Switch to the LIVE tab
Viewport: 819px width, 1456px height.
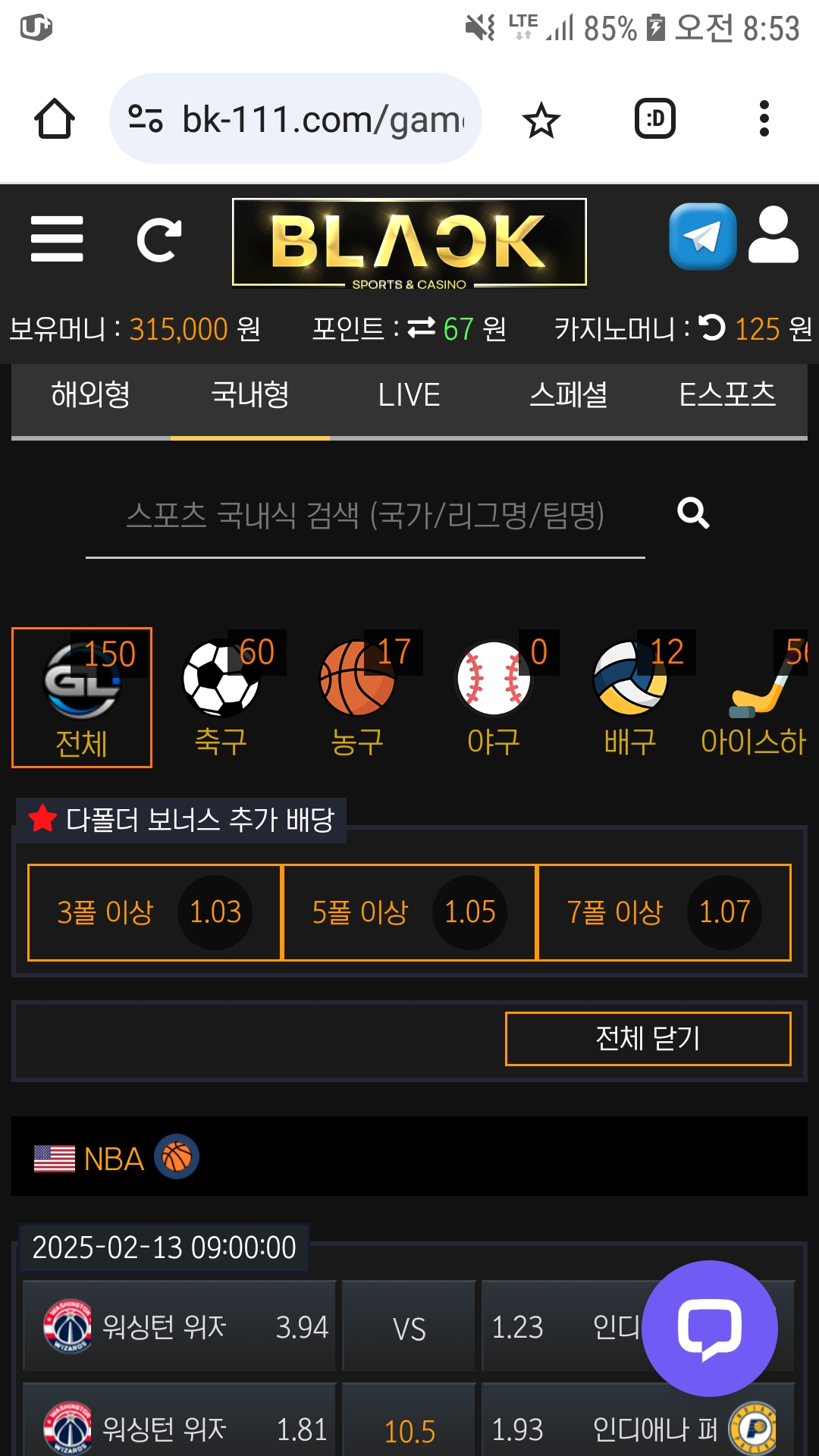pos(409,395)
